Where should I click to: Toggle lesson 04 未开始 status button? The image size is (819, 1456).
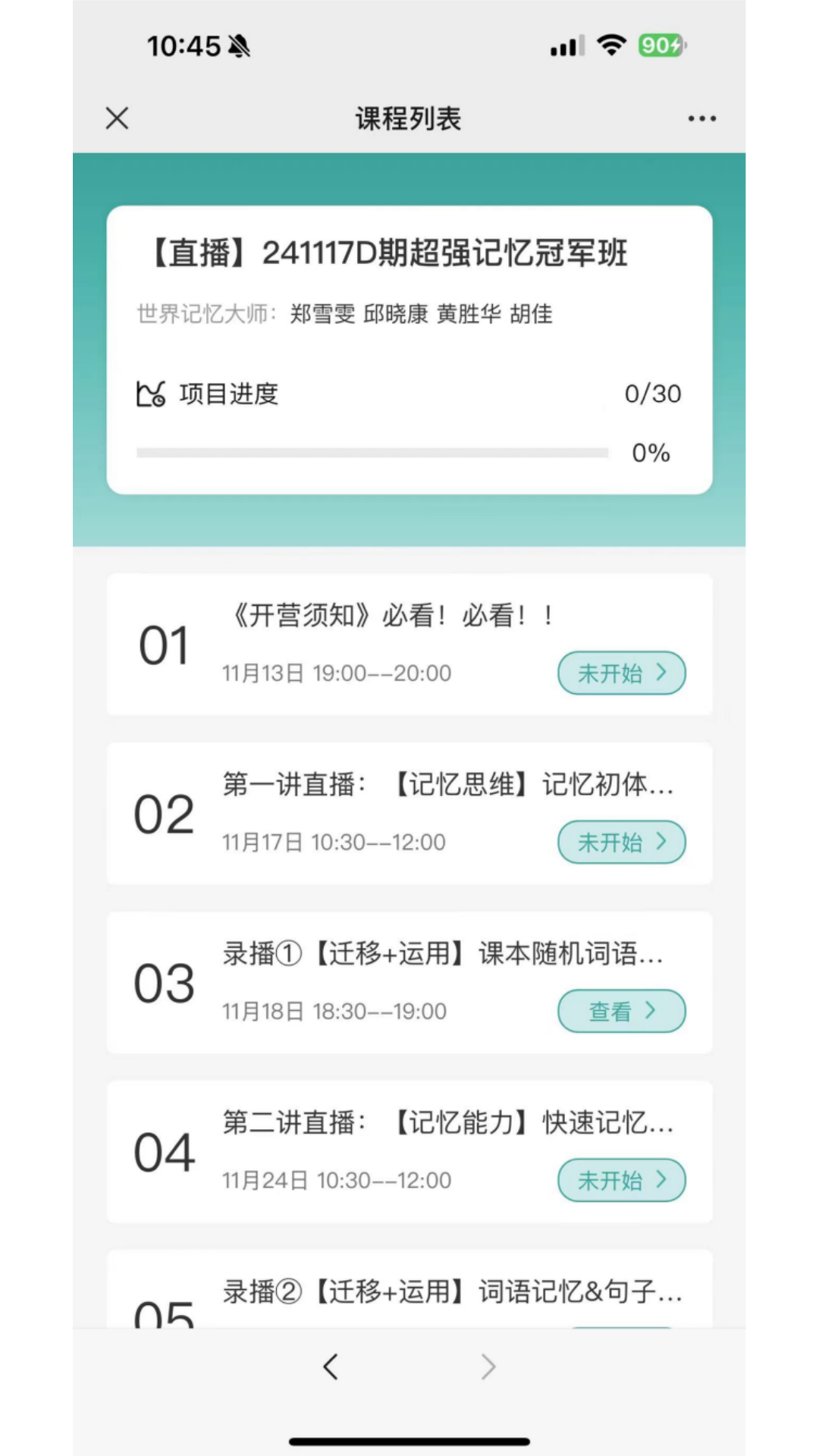[621, 1180]
